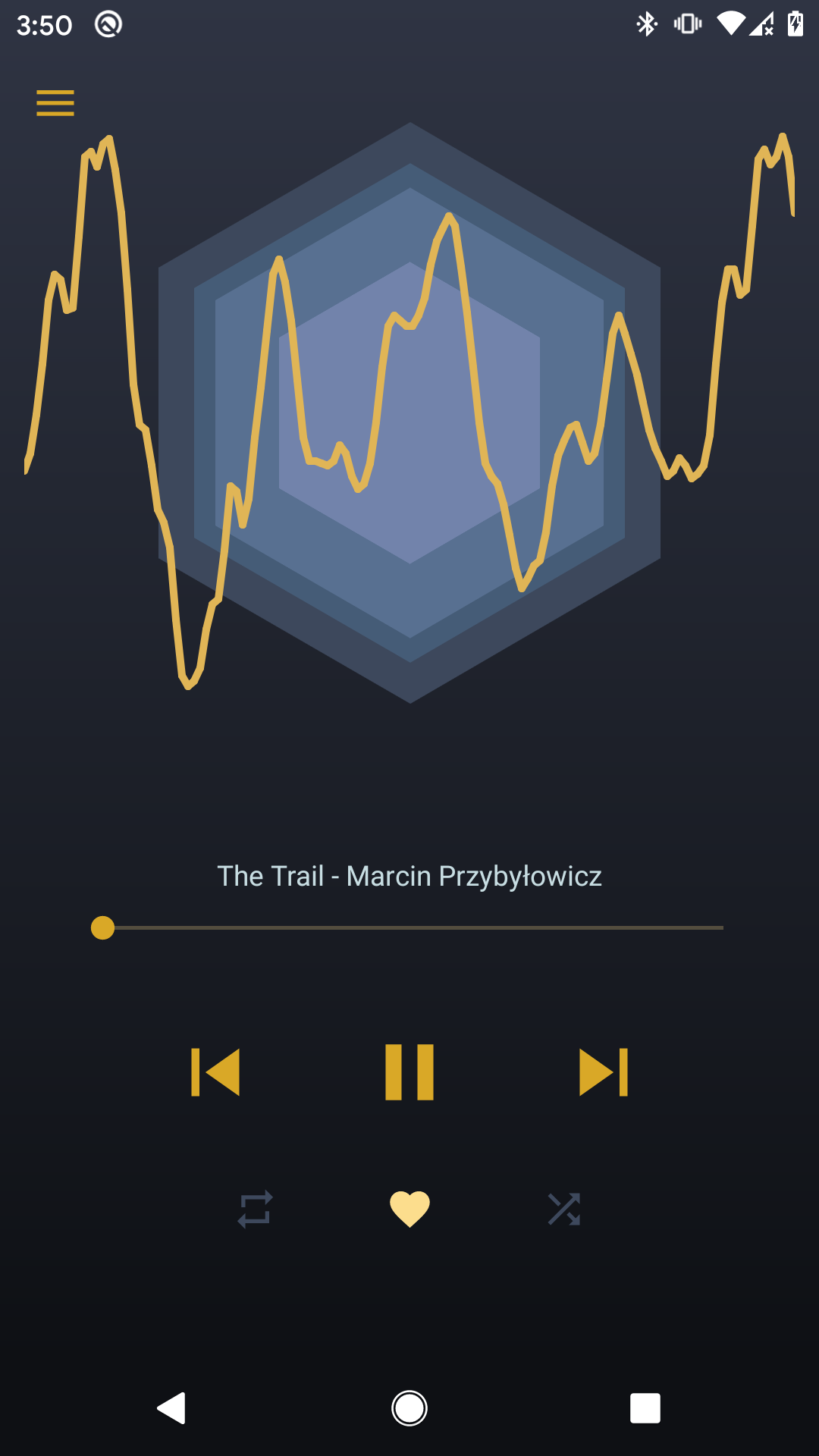The image size is (819, 1456).
Task: Skip to the previous track
Action: point(215,1072)
